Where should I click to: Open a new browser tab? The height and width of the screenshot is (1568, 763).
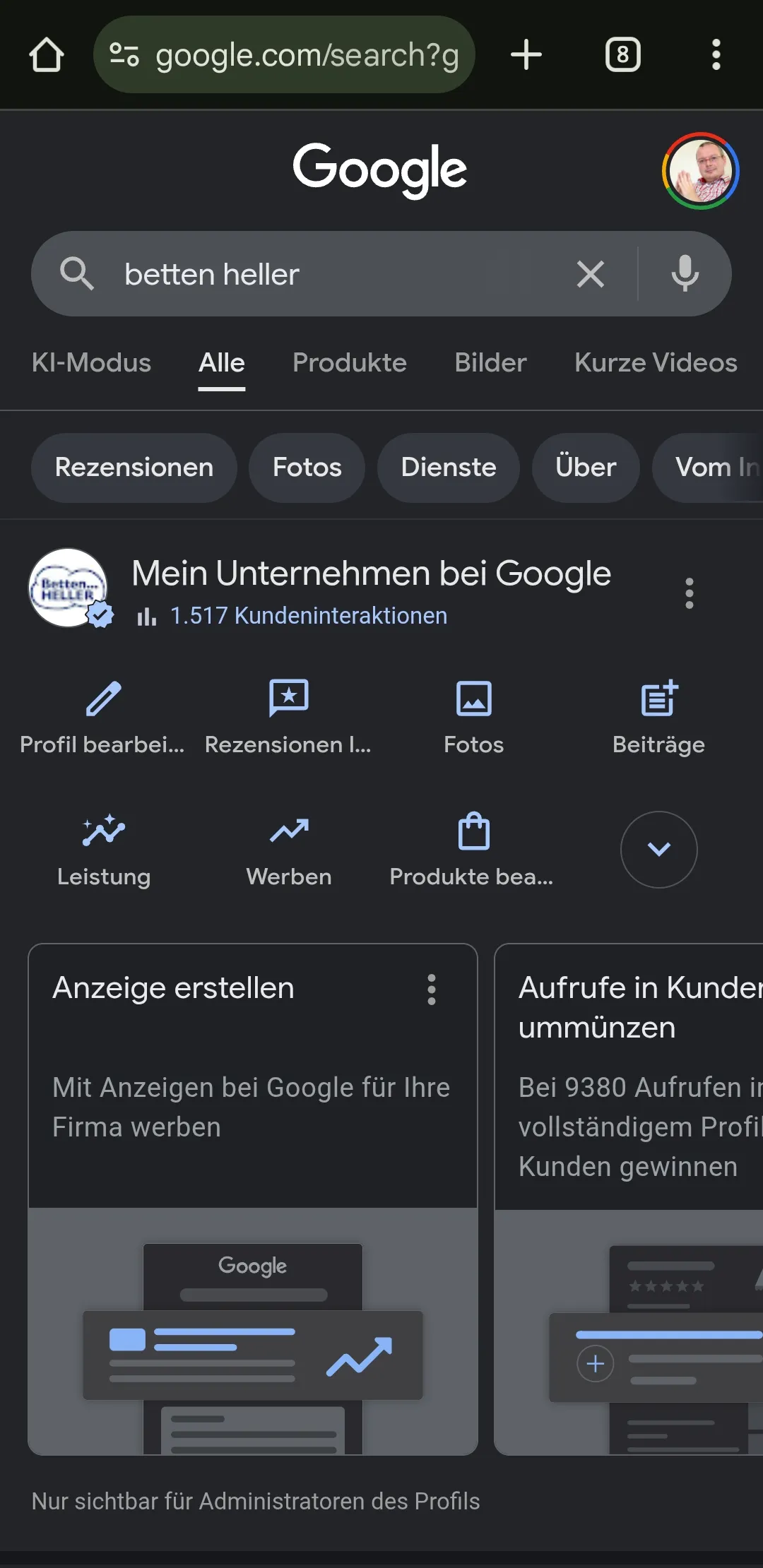[526, 55]
